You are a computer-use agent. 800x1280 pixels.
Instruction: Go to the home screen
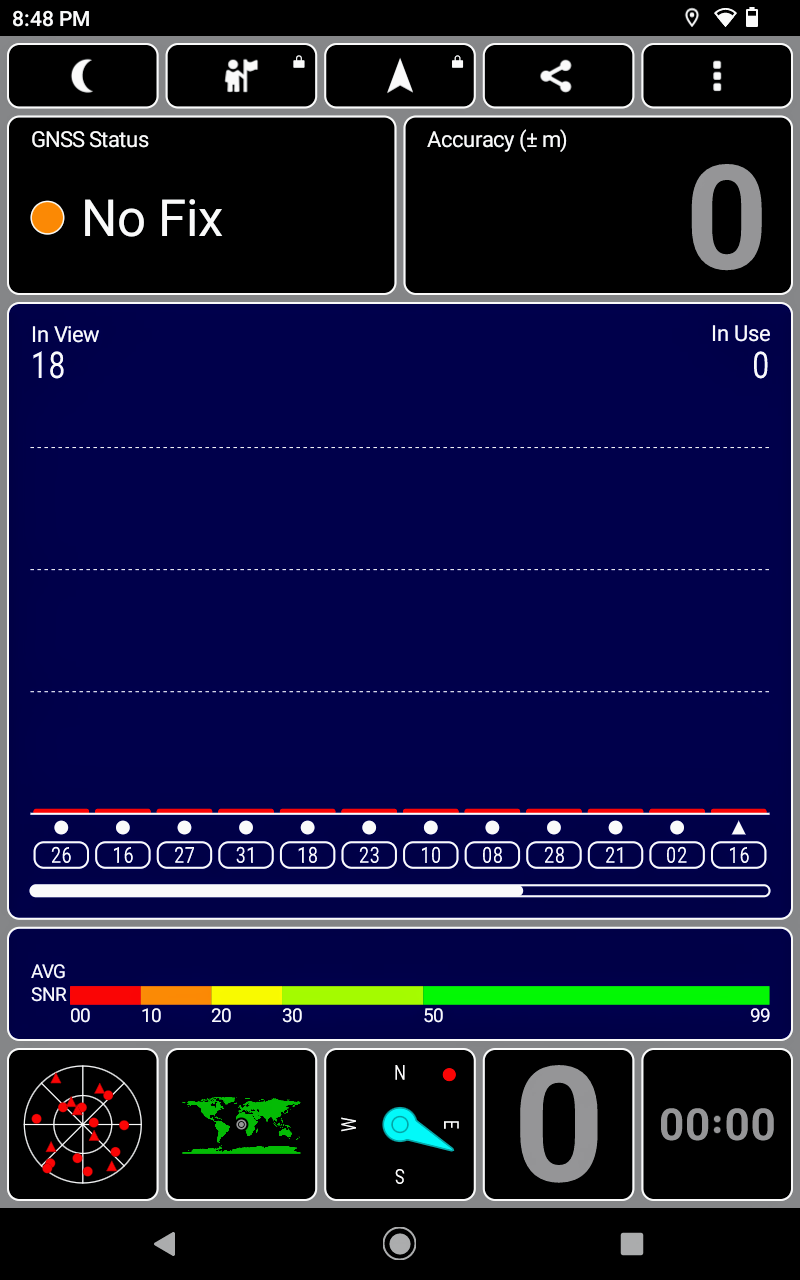tap(400, 1243)
